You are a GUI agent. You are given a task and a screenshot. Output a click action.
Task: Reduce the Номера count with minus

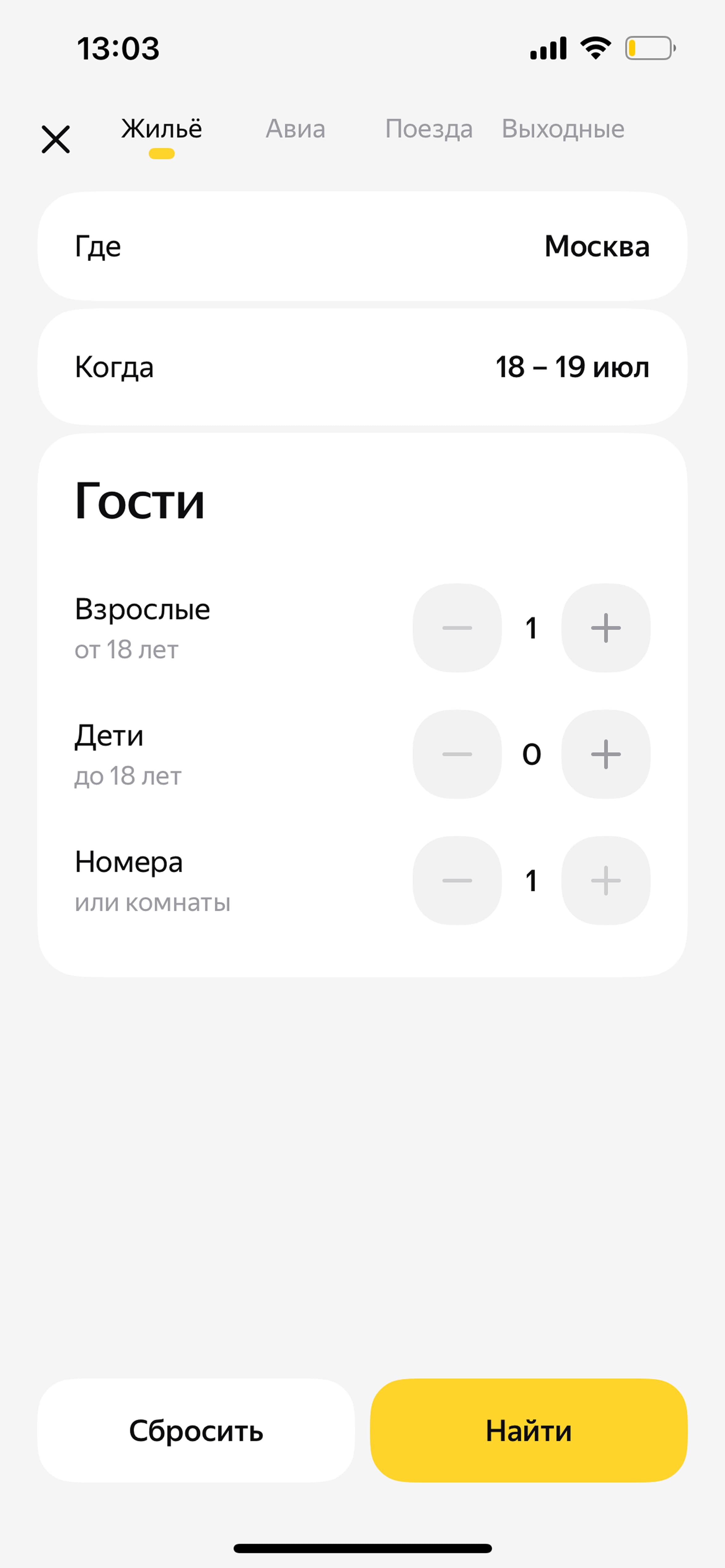point(457,881)
